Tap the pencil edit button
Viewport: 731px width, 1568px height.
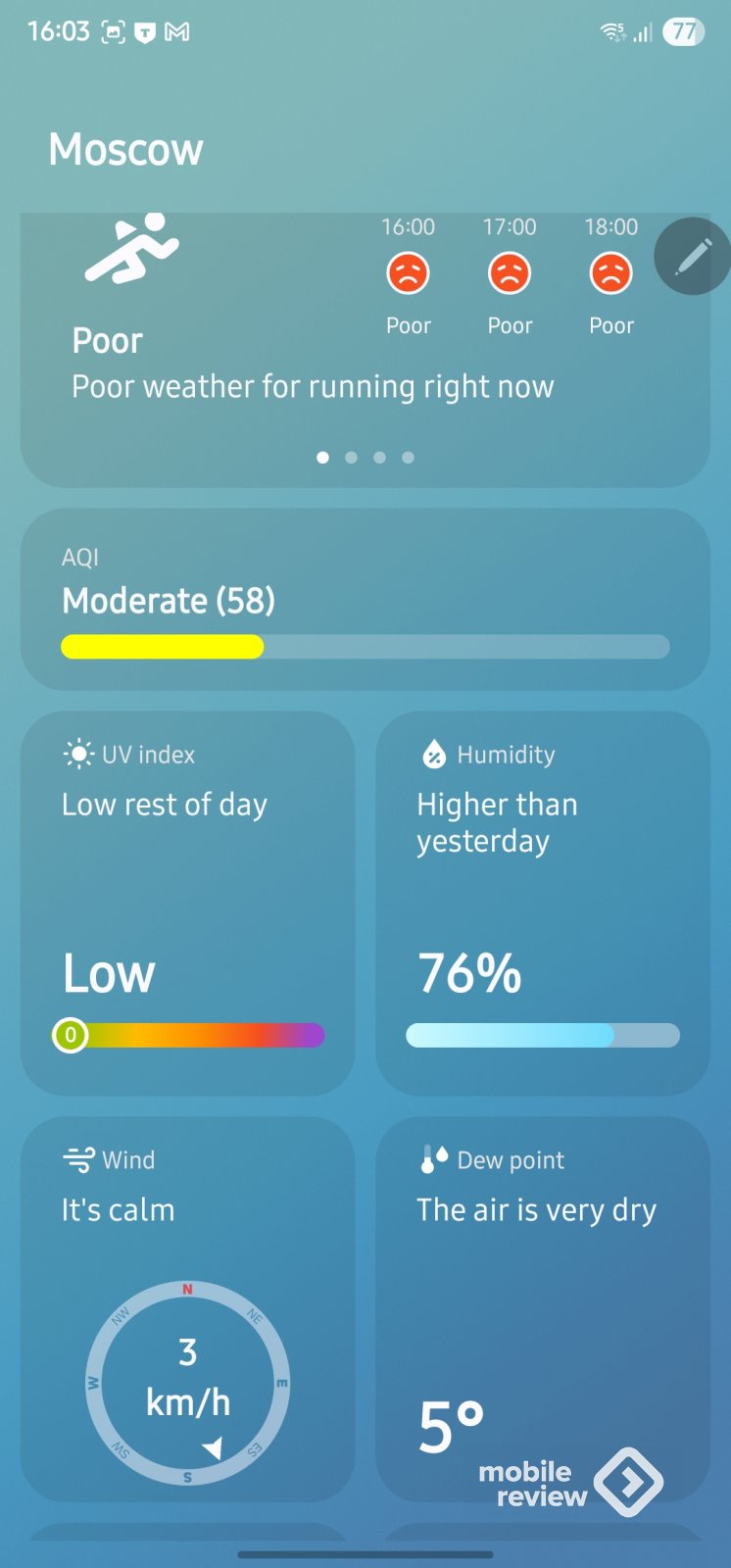pos(693,256)
